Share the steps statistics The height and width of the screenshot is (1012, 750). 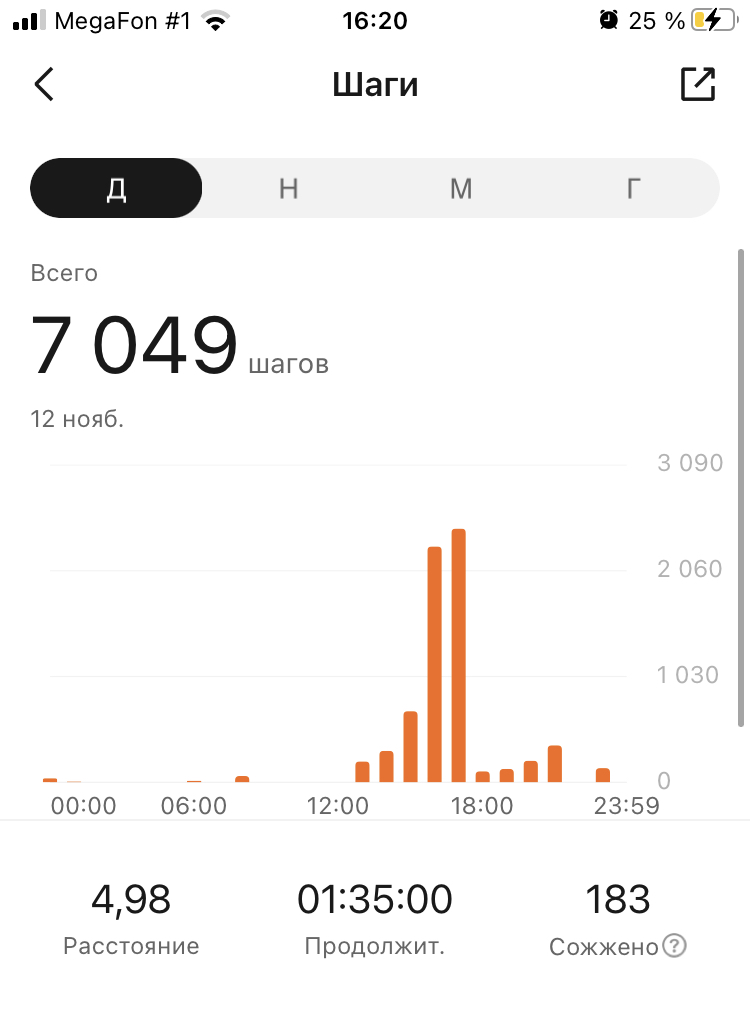698,85
